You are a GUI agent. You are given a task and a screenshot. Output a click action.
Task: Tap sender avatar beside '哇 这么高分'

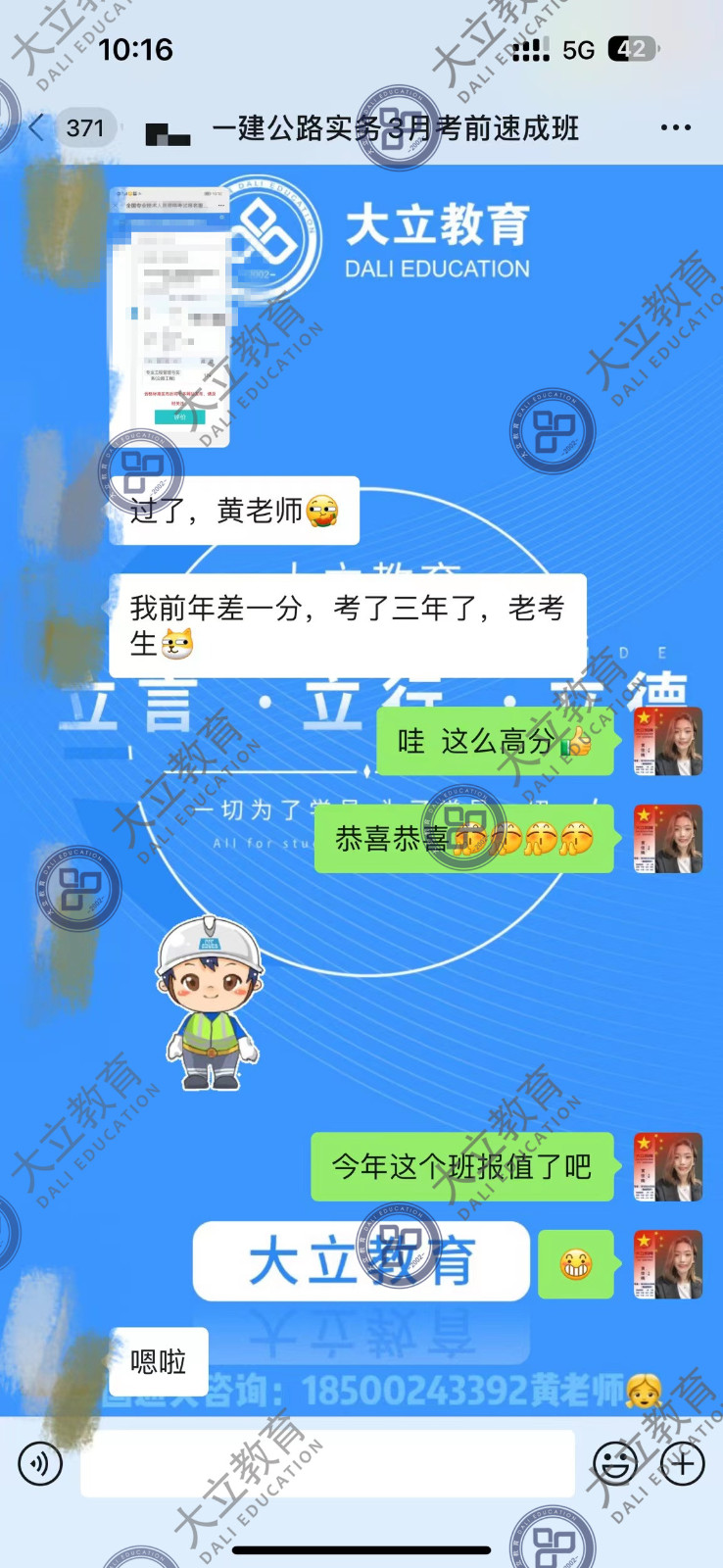tap(668, 742)
